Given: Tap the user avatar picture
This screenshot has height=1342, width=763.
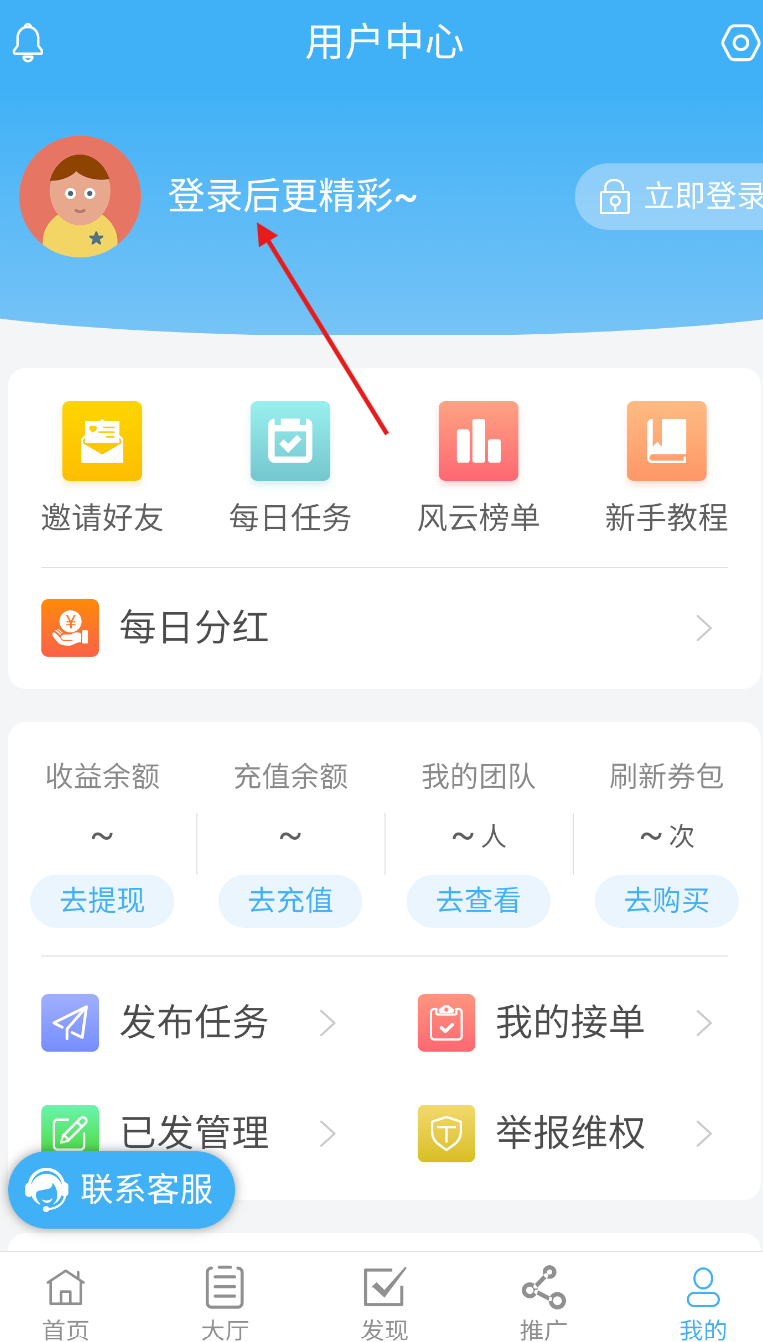Looking at the screenshot, I should pos(80,196).
